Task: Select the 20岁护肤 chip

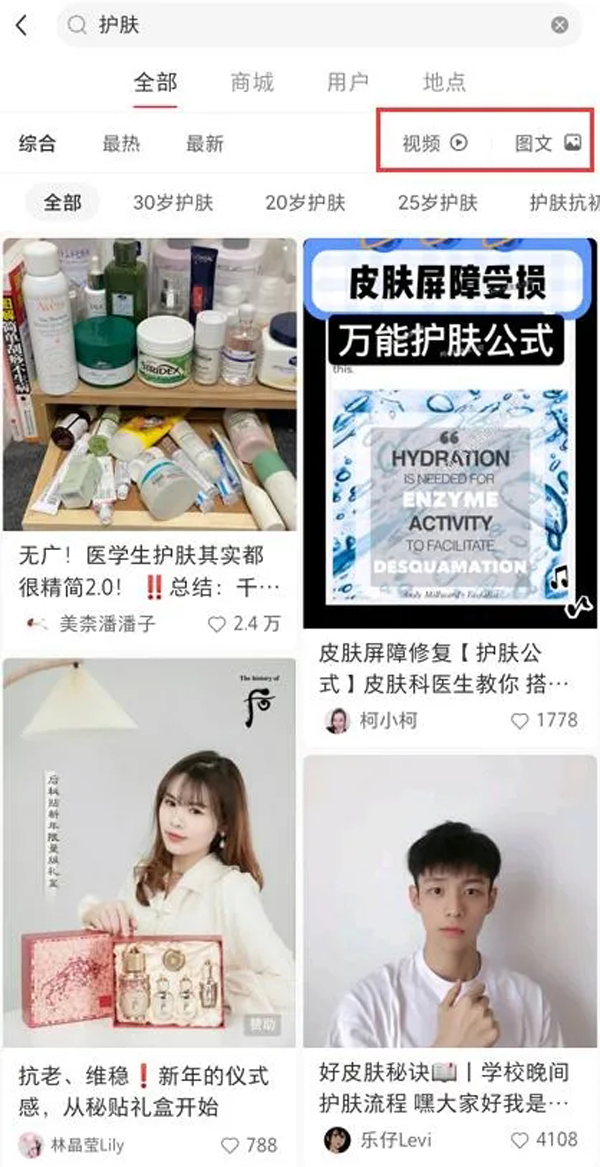Action: coord(305,203)
